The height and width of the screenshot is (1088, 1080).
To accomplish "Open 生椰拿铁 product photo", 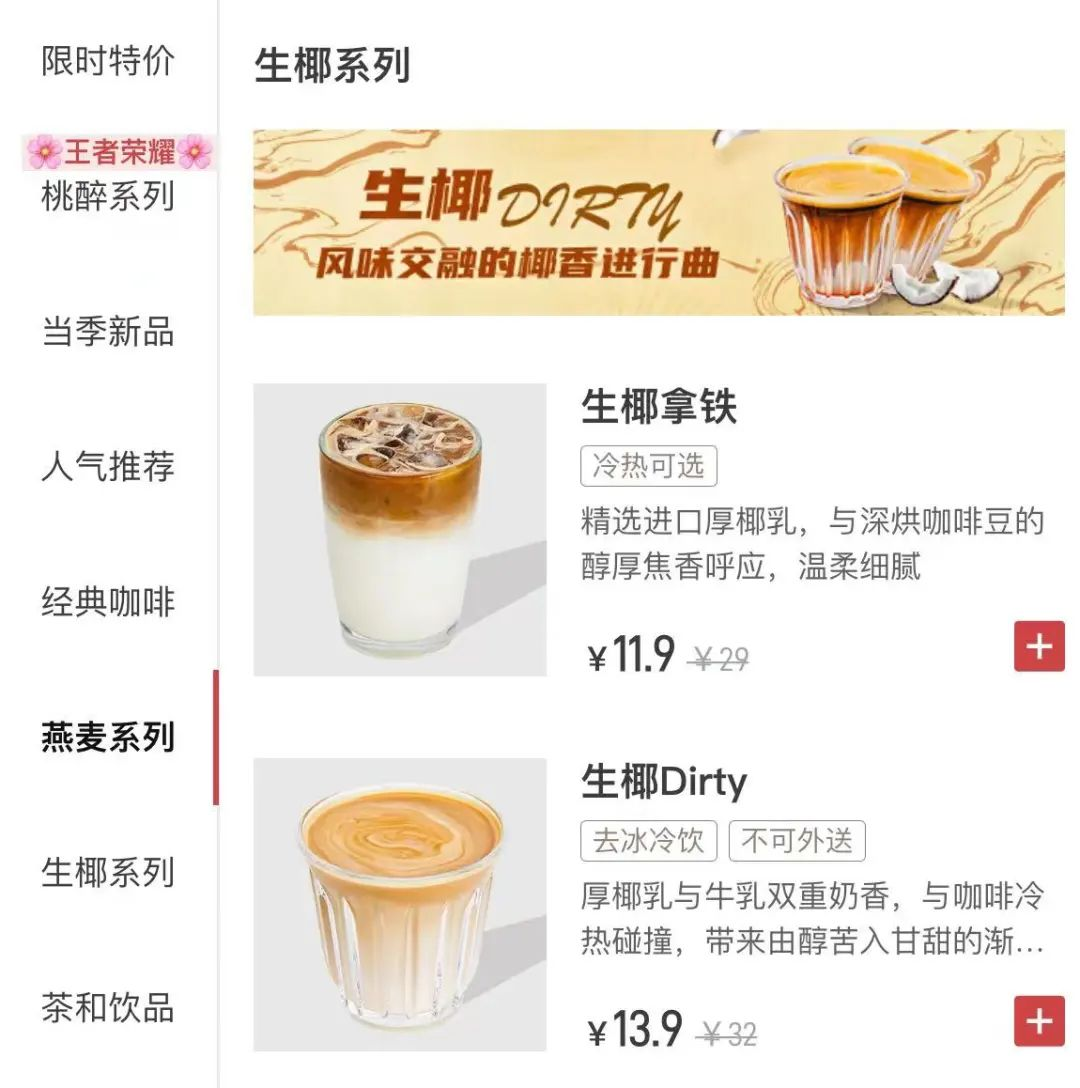I will click(x=400, y=529).
